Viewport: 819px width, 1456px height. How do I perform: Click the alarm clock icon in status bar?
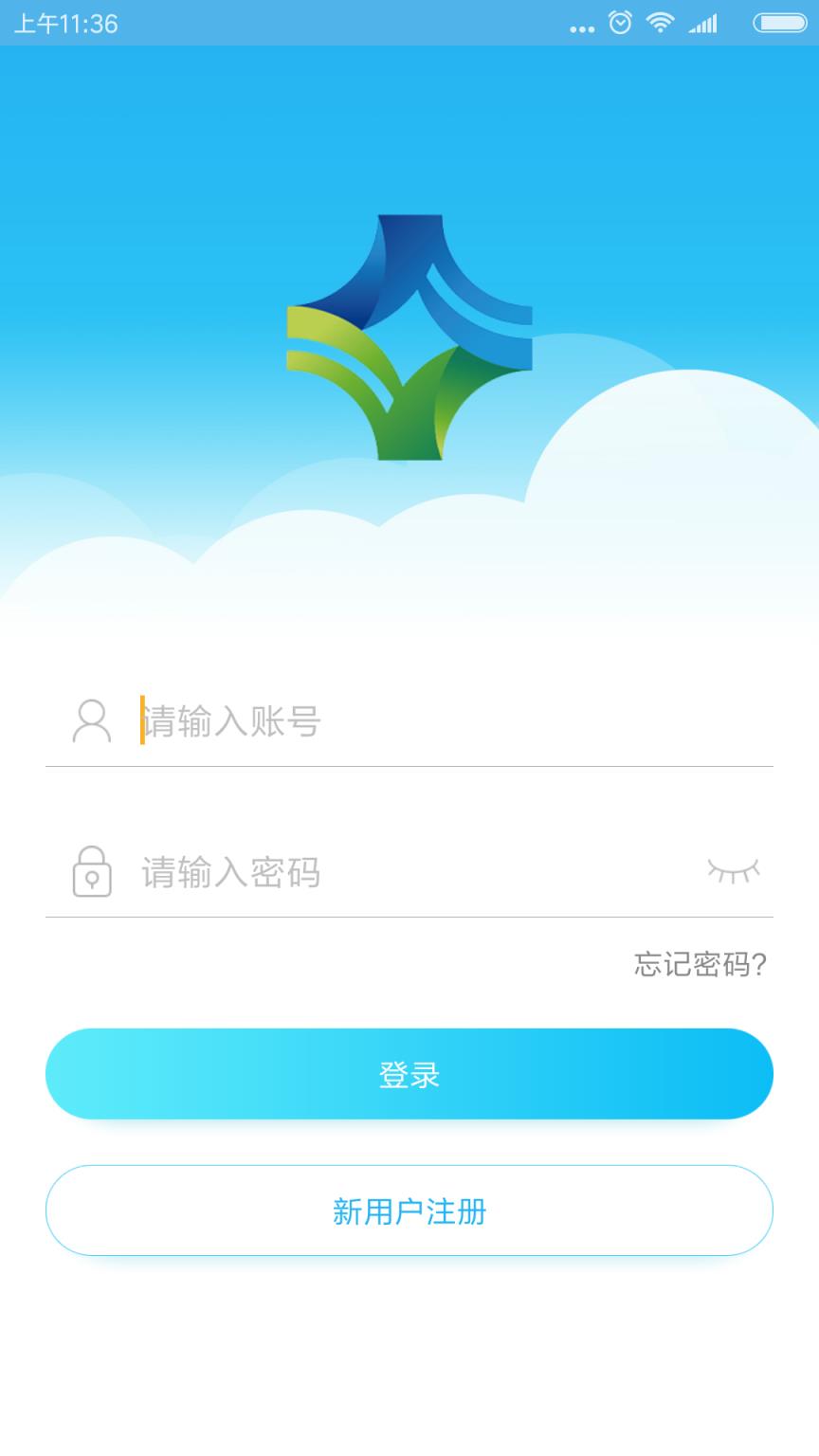click(x=621, y=21)
